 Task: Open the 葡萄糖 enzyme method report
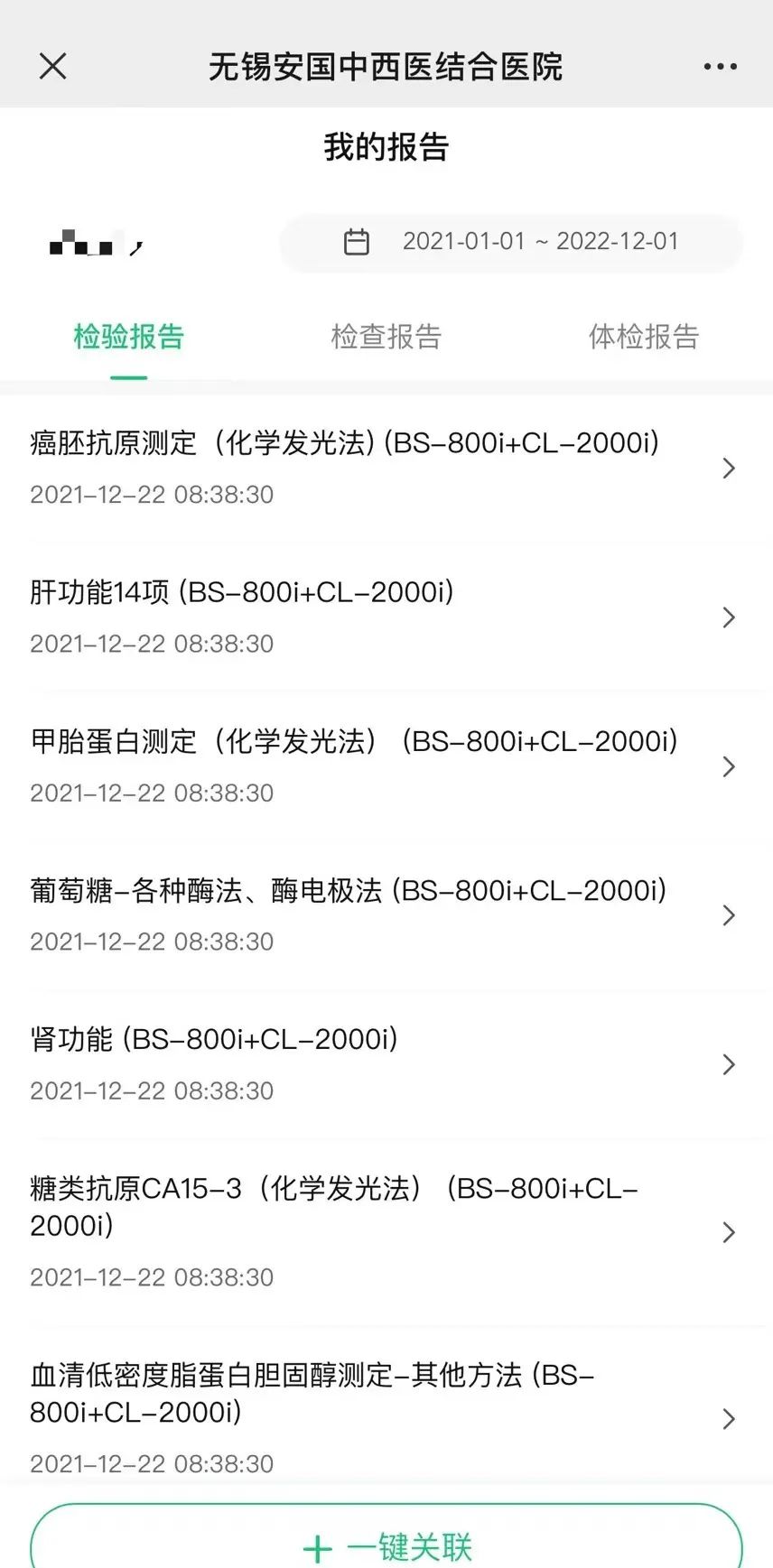(x=386, y=914)
